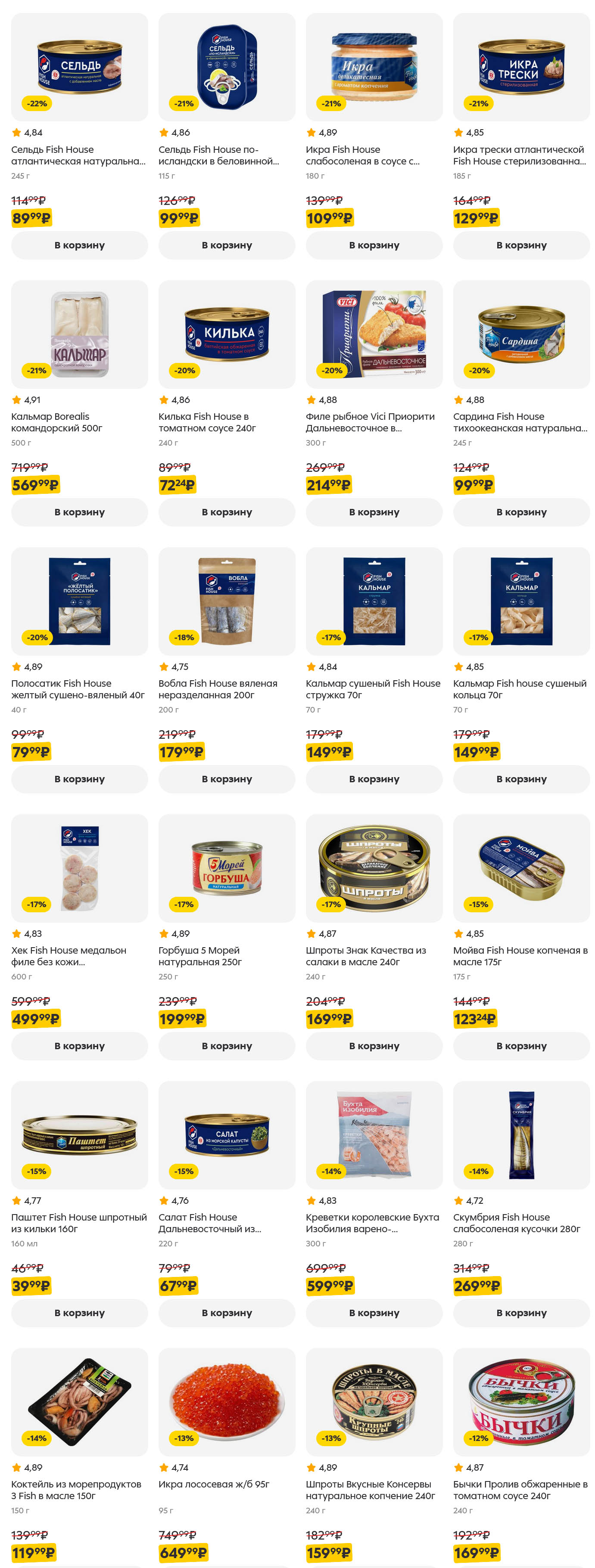Add Сельдь Fish House атлантическая to cart
Screen dimensions: 595x1568
[79, 245]
